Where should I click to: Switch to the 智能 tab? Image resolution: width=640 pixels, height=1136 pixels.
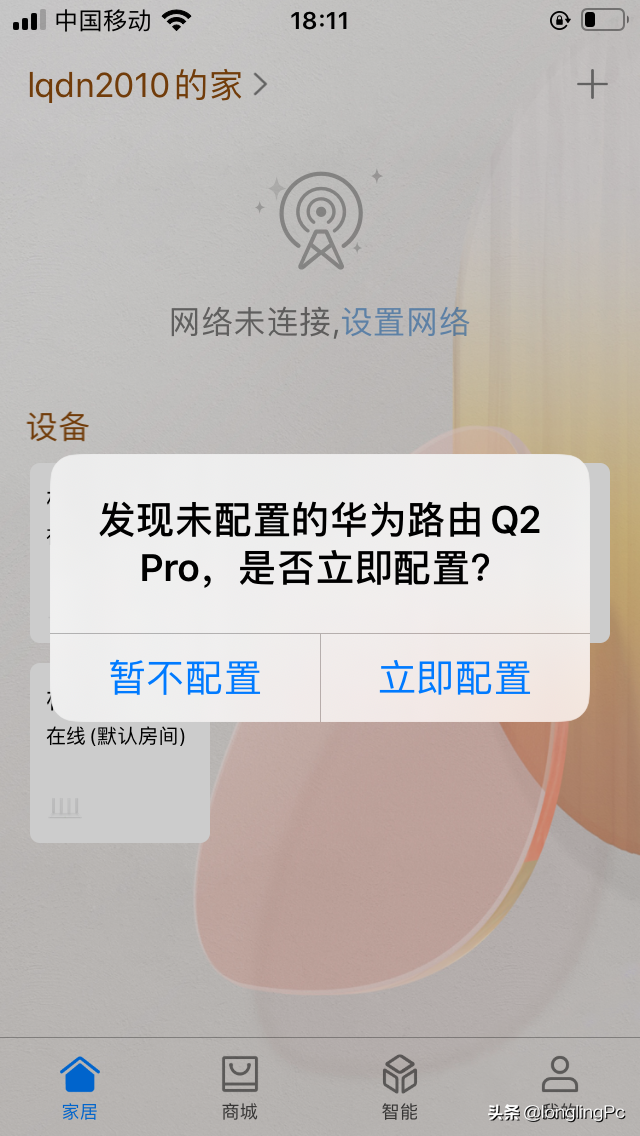tap(400, 1086)
